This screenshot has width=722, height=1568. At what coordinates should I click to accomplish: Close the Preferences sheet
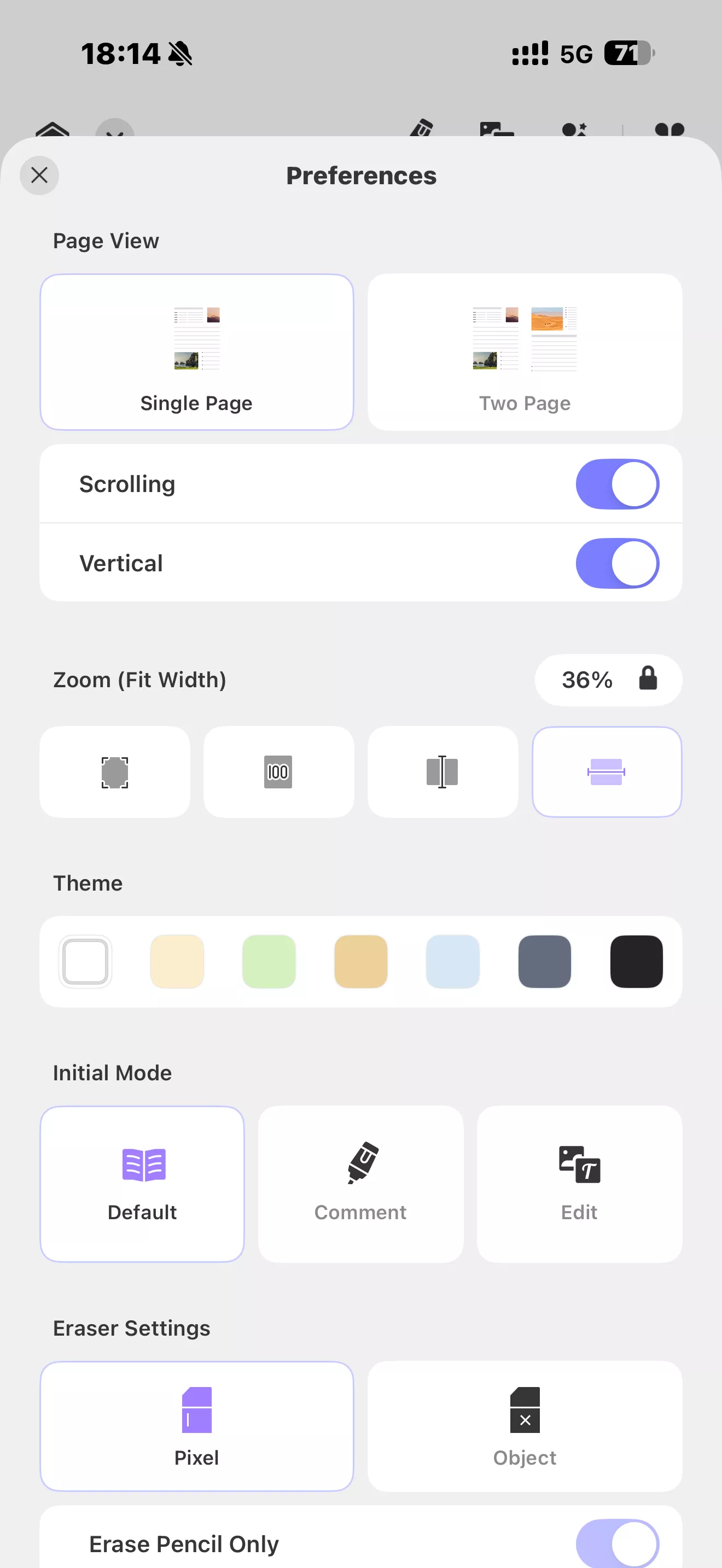(x=39, y=176)
